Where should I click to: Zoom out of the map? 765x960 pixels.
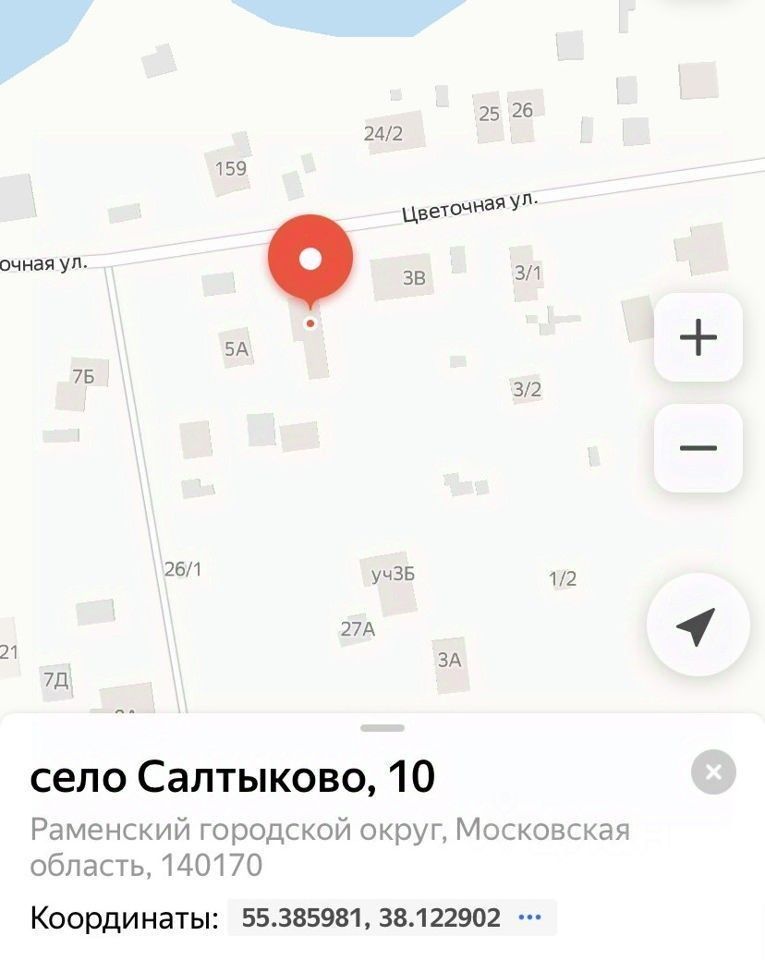click(698, 448)
